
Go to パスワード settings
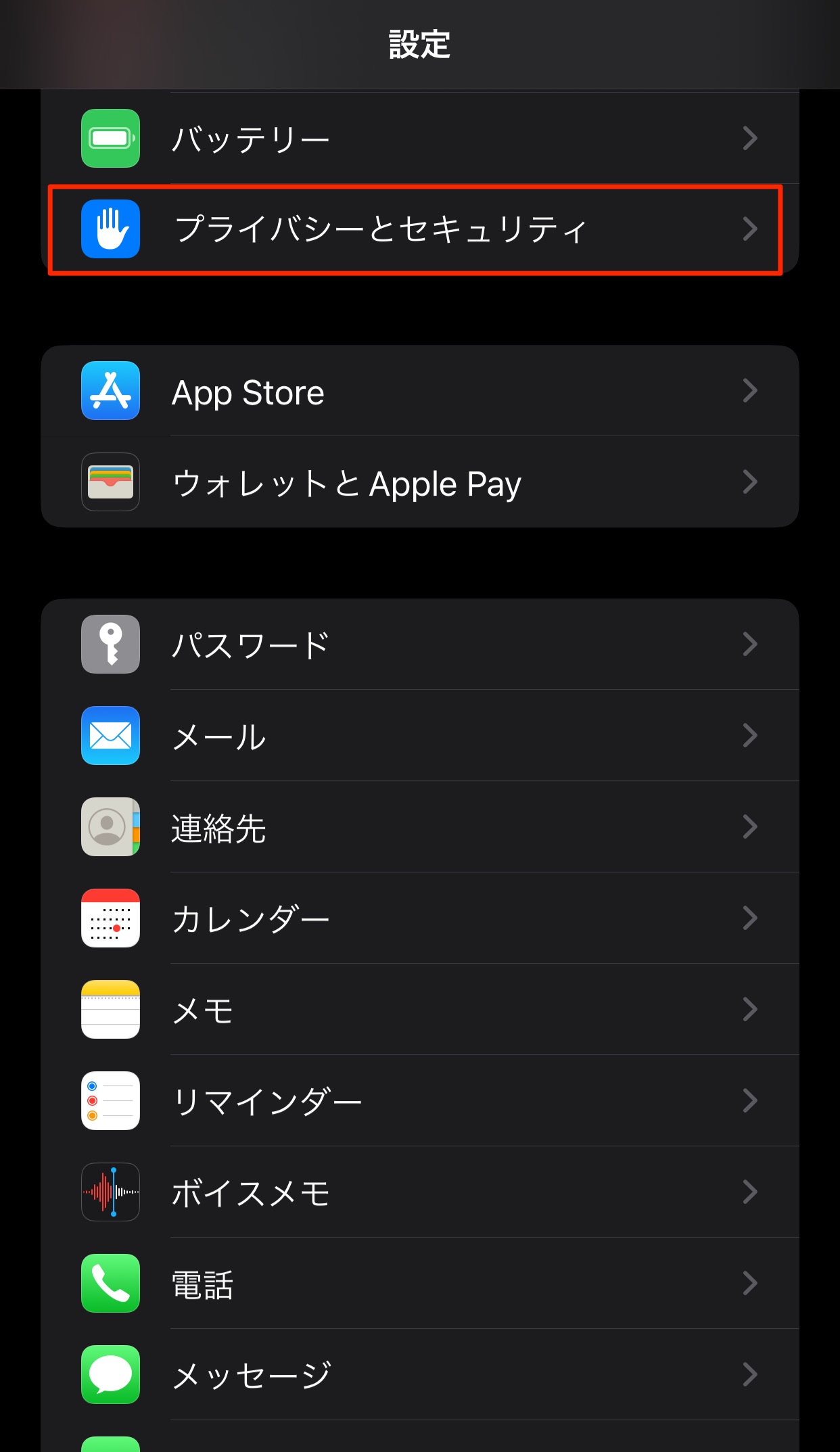[419, 645]
